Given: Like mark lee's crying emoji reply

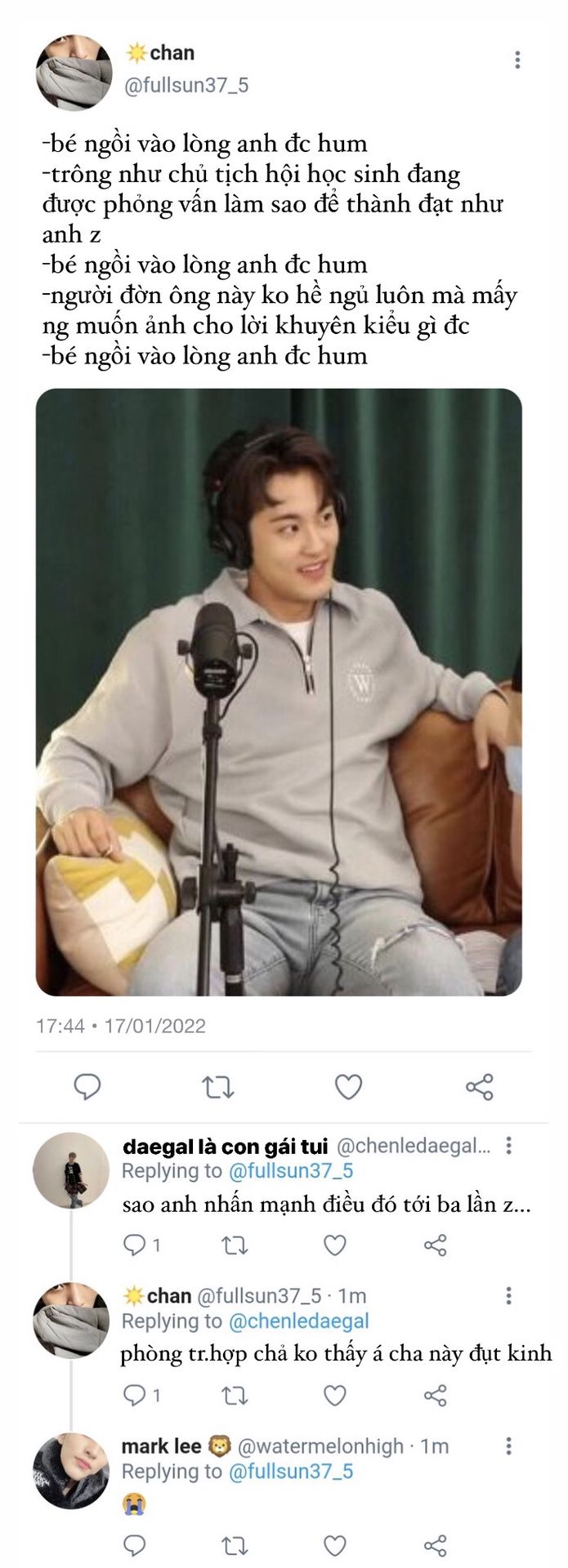Looking at the screenshot, I should tap(335, 1545).
